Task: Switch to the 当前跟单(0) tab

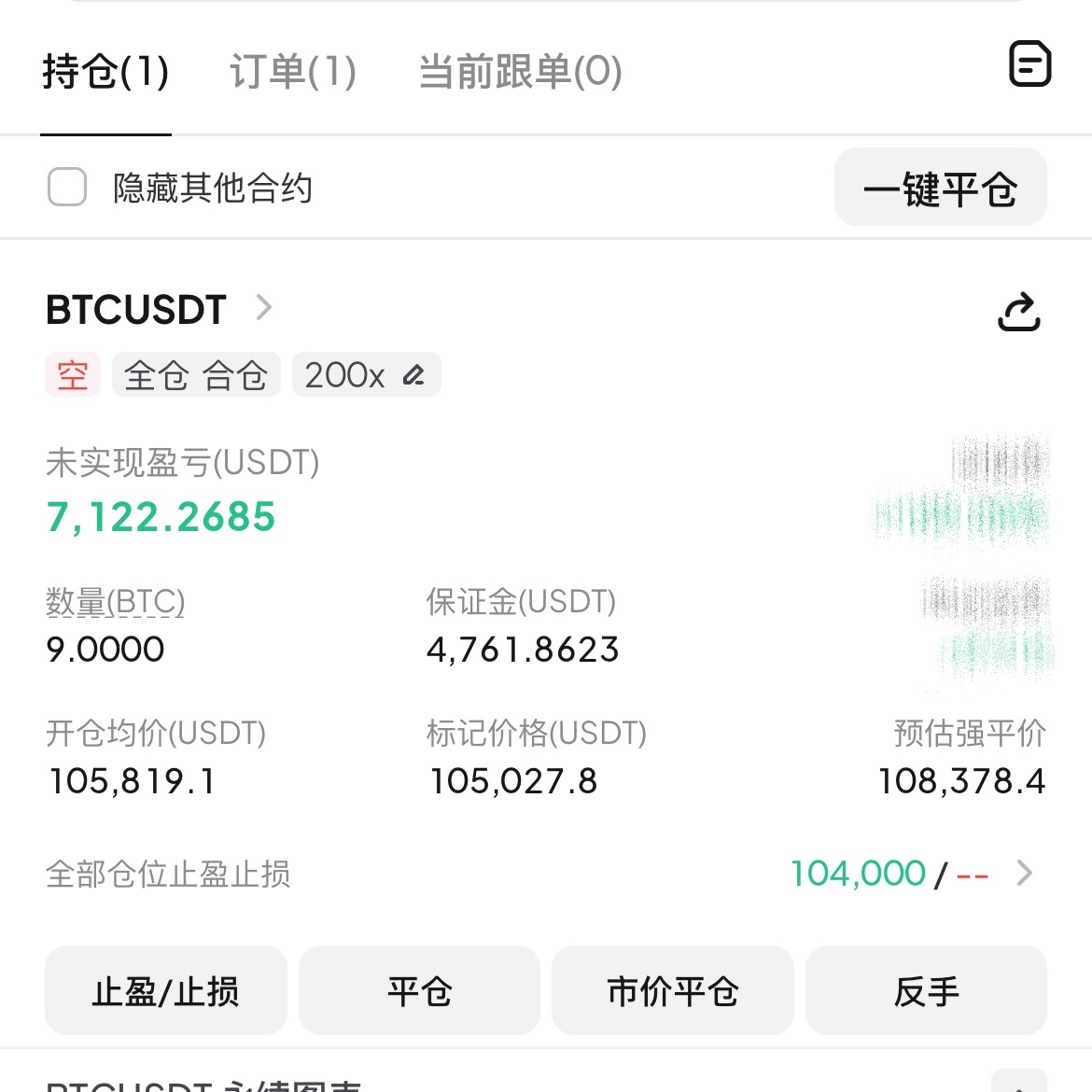Action: click(x=520, y=72)
